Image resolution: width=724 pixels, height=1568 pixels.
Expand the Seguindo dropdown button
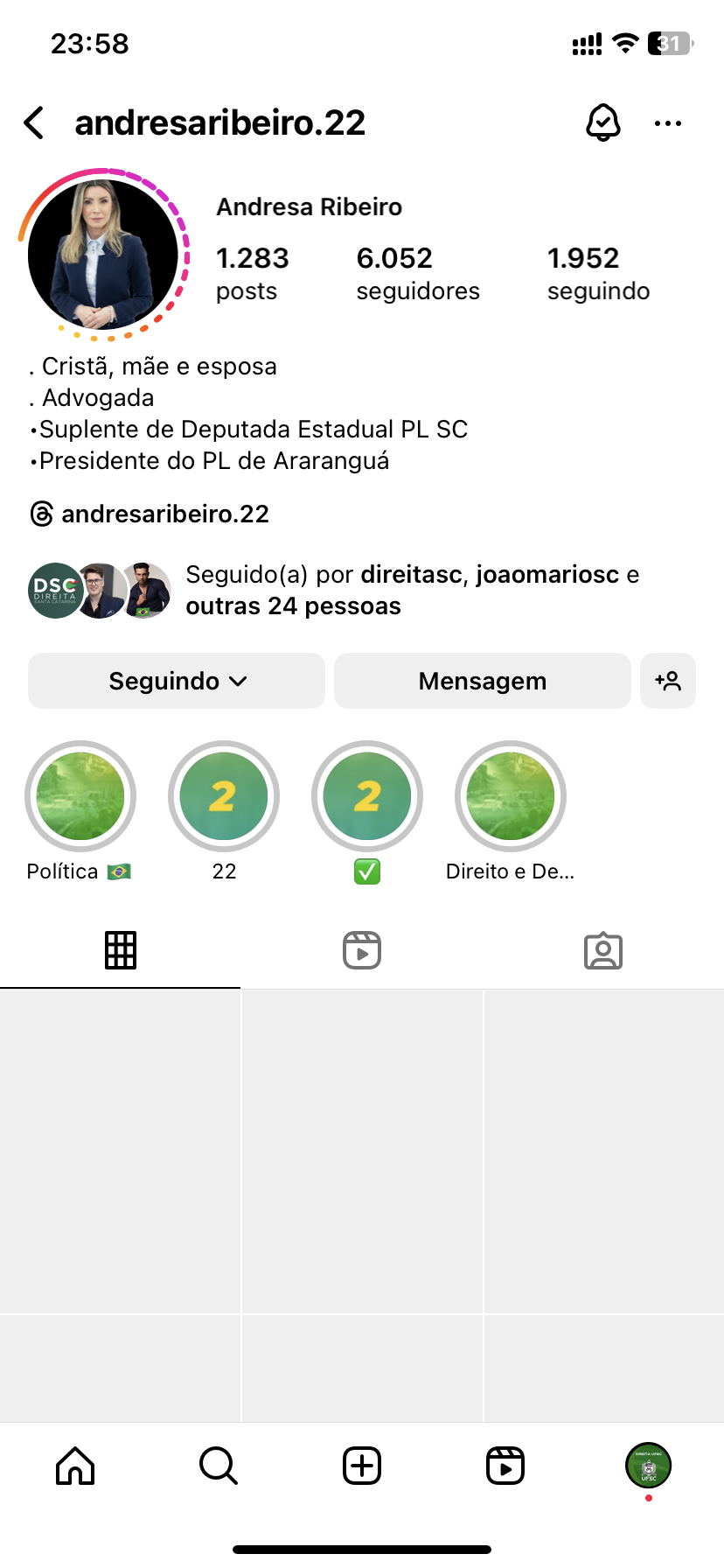tap(177, 681)
